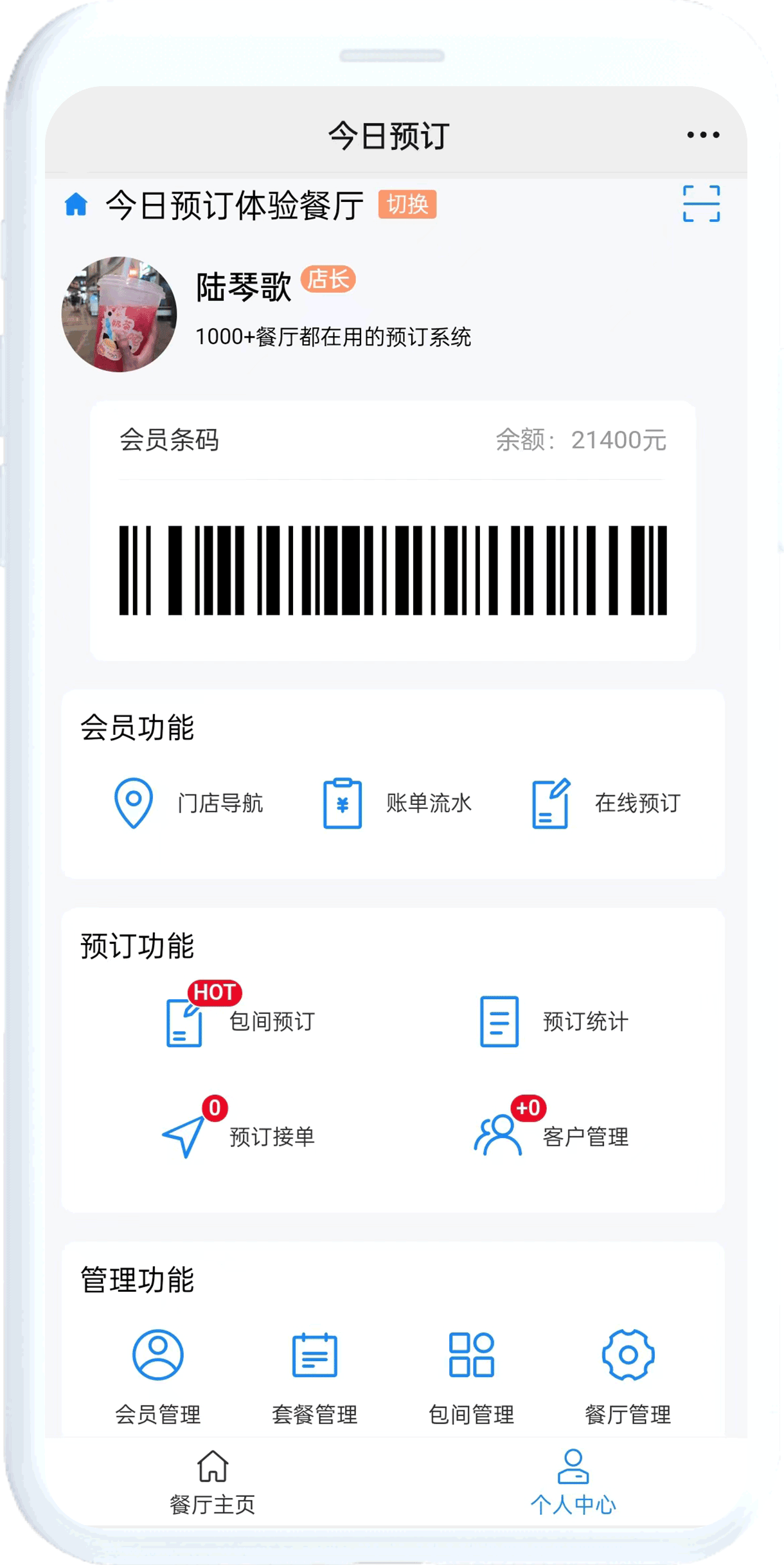Check 预订接单 incoming orders
This screenshot has width=784, height=1565.
pyautogui.click(x=238, y=1136)
